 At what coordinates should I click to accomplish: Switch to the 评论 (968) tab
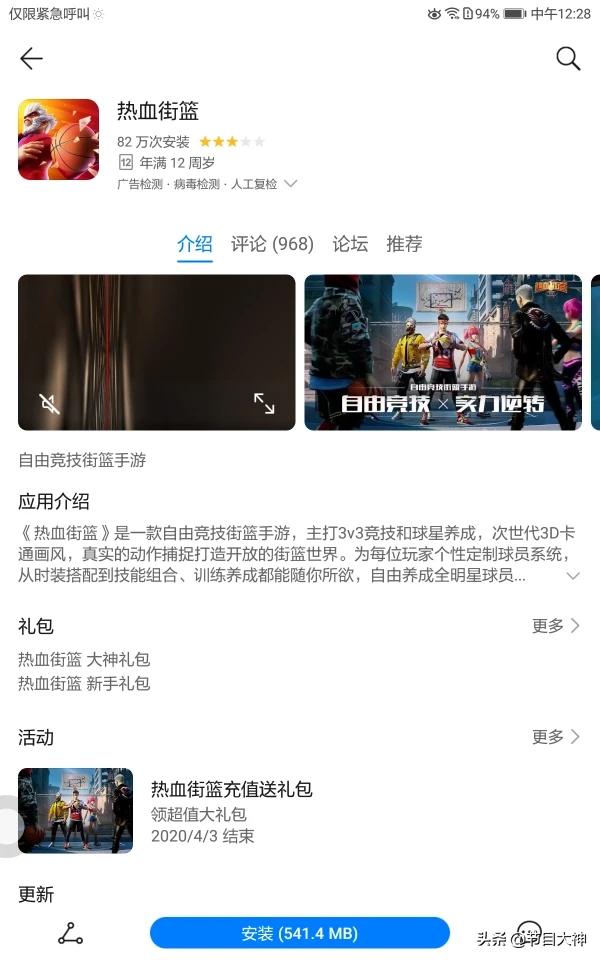pyautogui.click(x=272, y=243)
